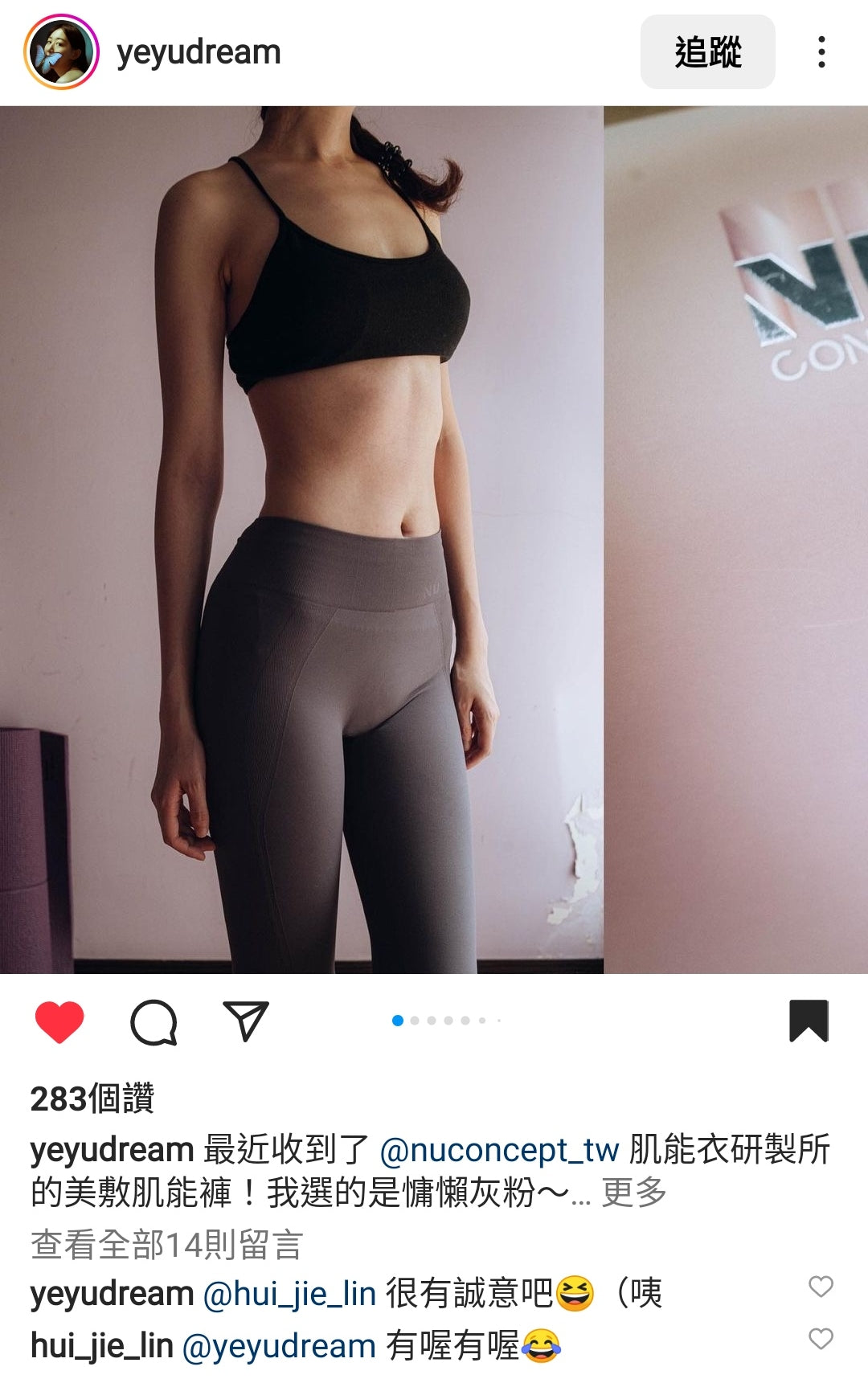
Task: Remove the post from saved bookmarks
Action: (809, 1021)
